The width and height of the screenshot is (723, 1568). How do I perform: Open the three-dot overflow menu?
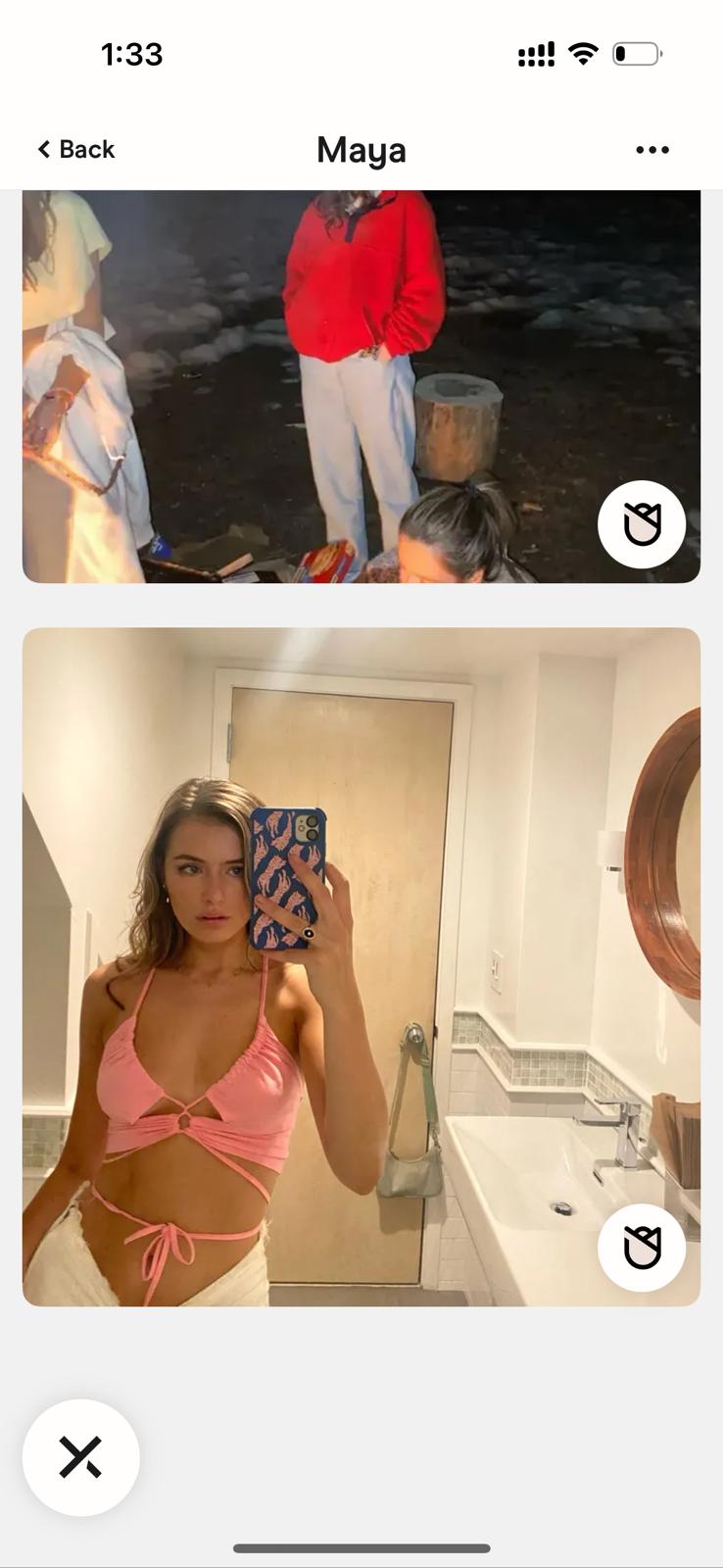pyautogui.click(x=652, y=150)
